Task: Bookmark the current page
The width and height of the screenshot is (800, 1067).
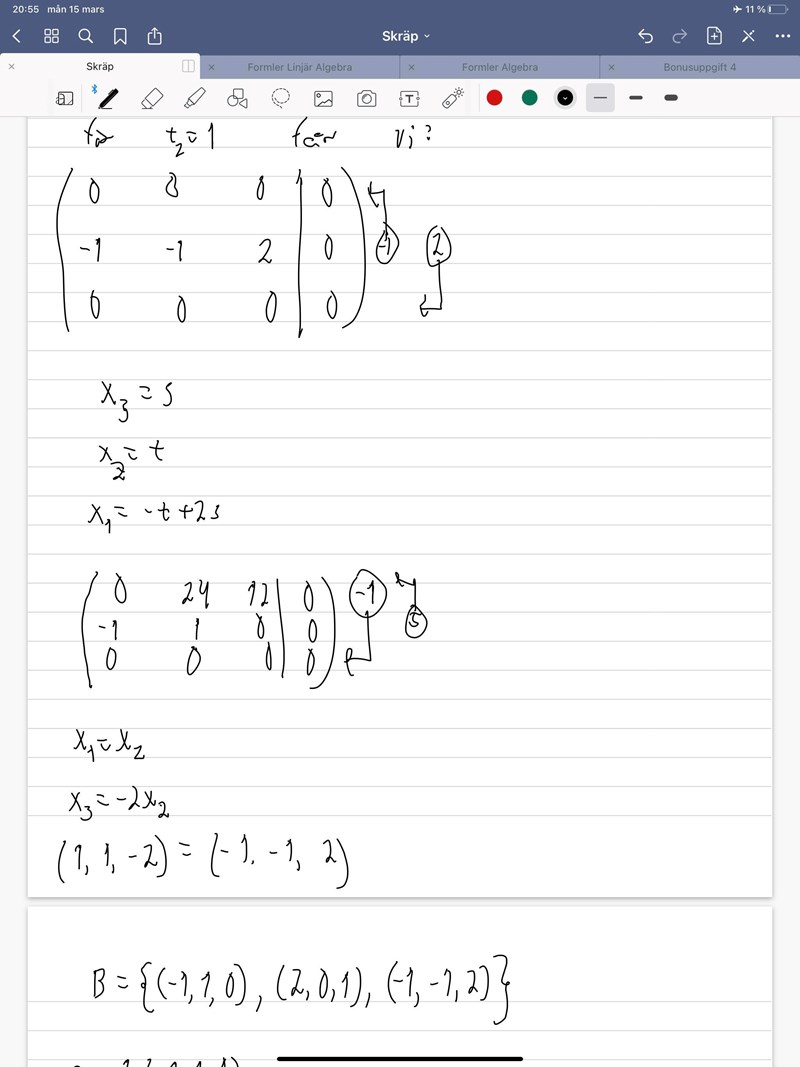Action: pyautogui.click(x=120, y=36)
